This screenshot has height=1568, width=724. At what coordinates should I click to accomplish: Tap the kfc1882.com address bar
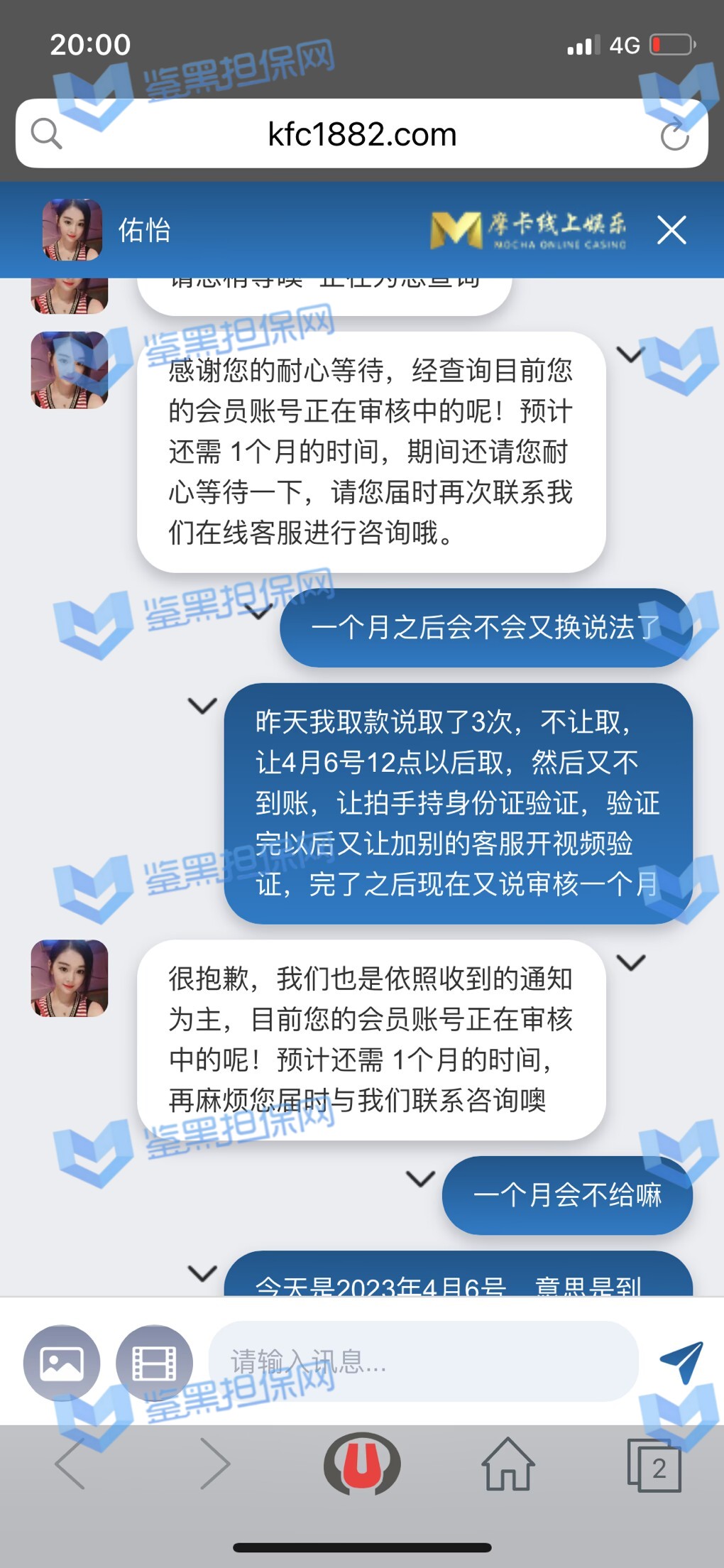(x=362, y=134)
